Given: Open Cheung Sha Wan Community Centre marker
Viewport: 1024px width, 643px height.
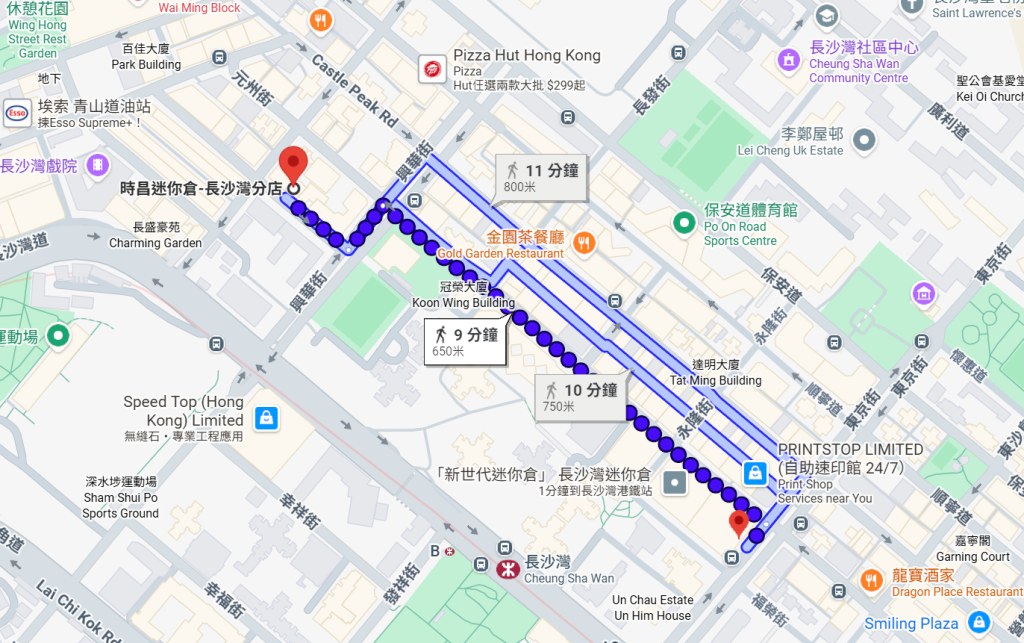Looking at the screenshot, I should click(x=789, y=61).
